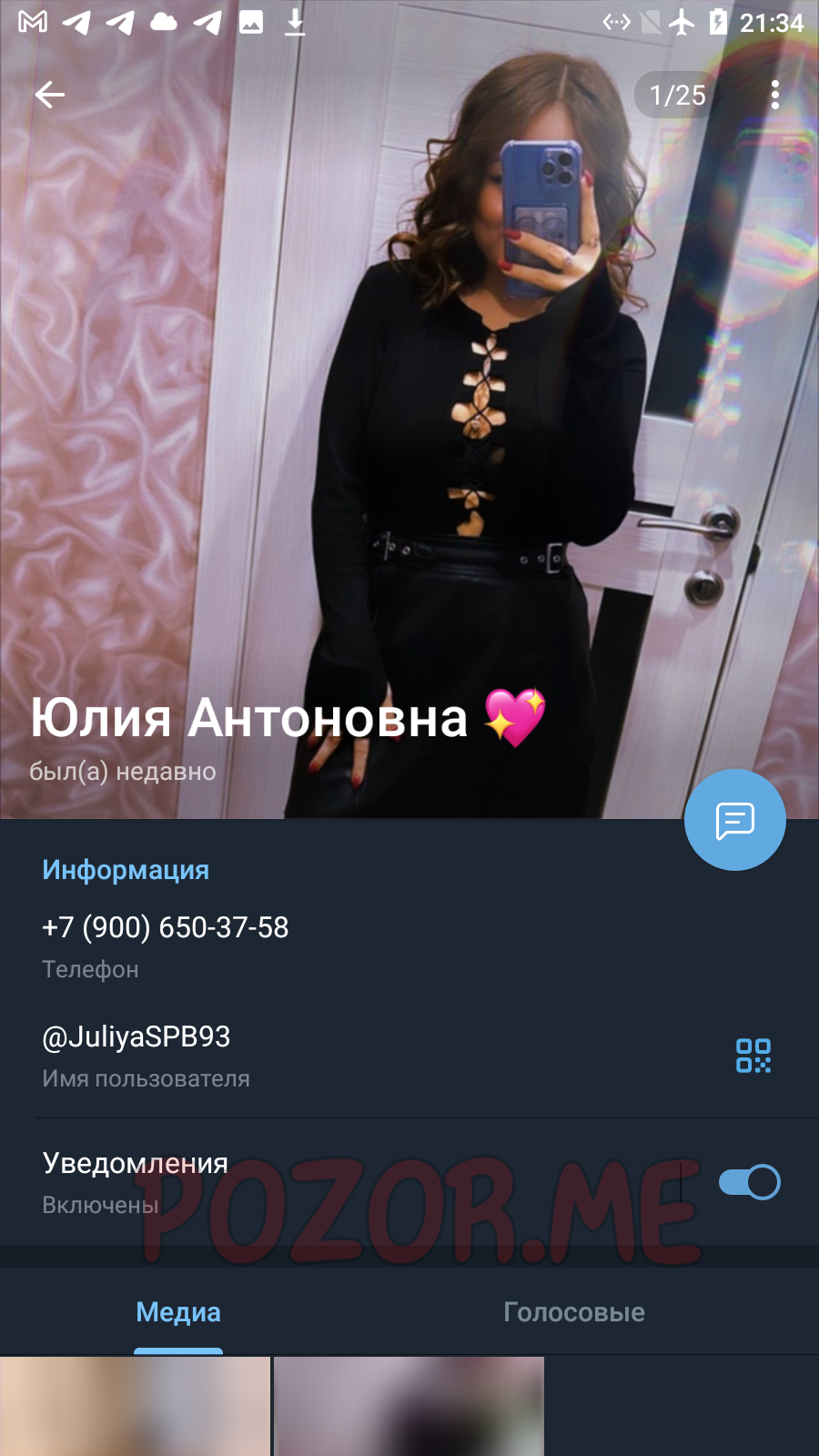
Task: Go back using the arrow icon
Action: coord(50,95)
